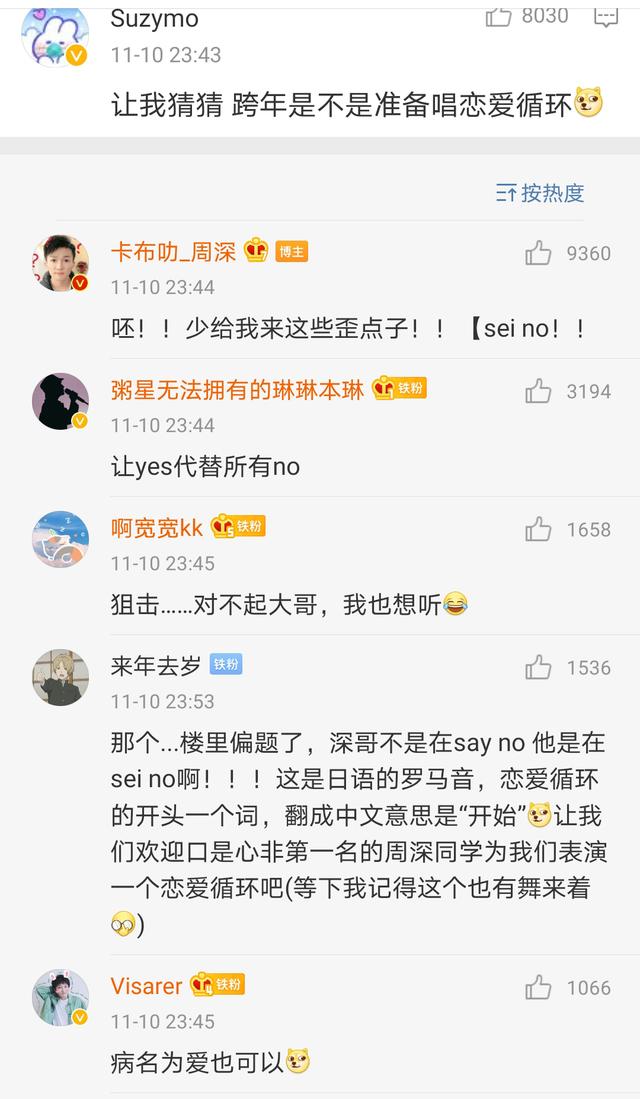This screenshot has height=1099, width=640.
Task: Like 啊宽宽kk's reply
Action: pos(538,529)
